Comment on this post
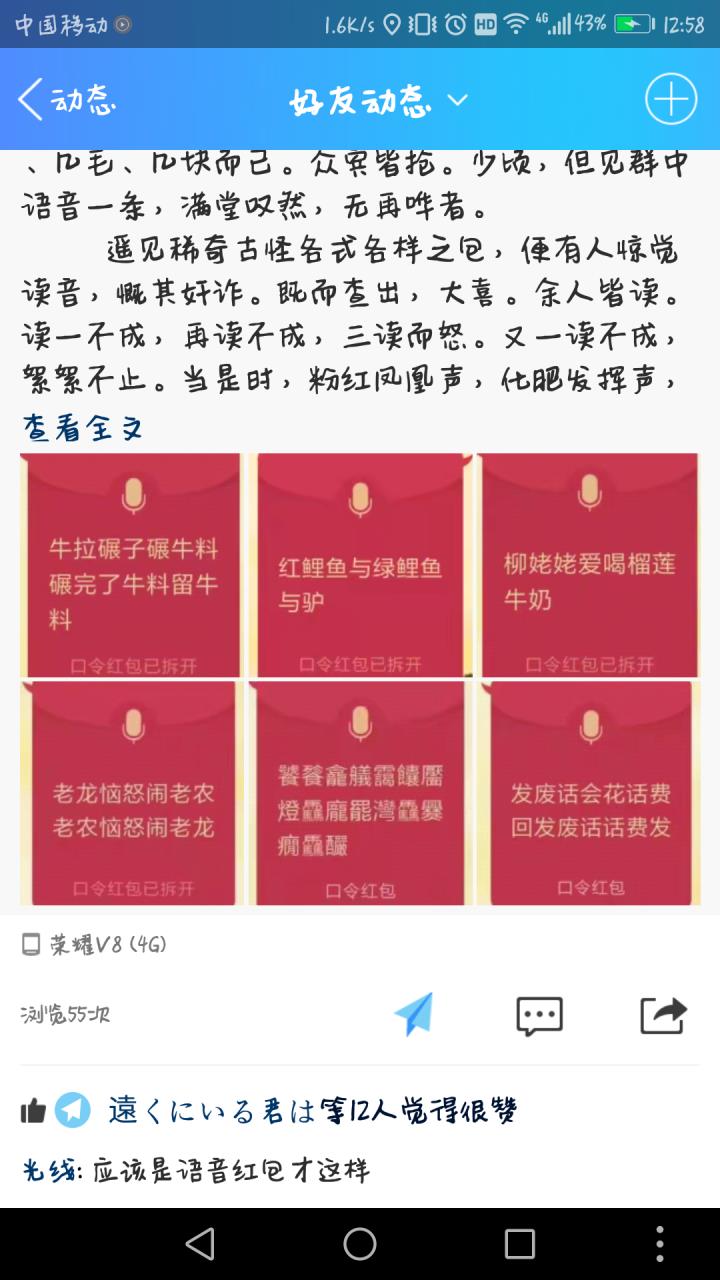Viewport: 720px width, 1280px height. (x=539, y=1015)
